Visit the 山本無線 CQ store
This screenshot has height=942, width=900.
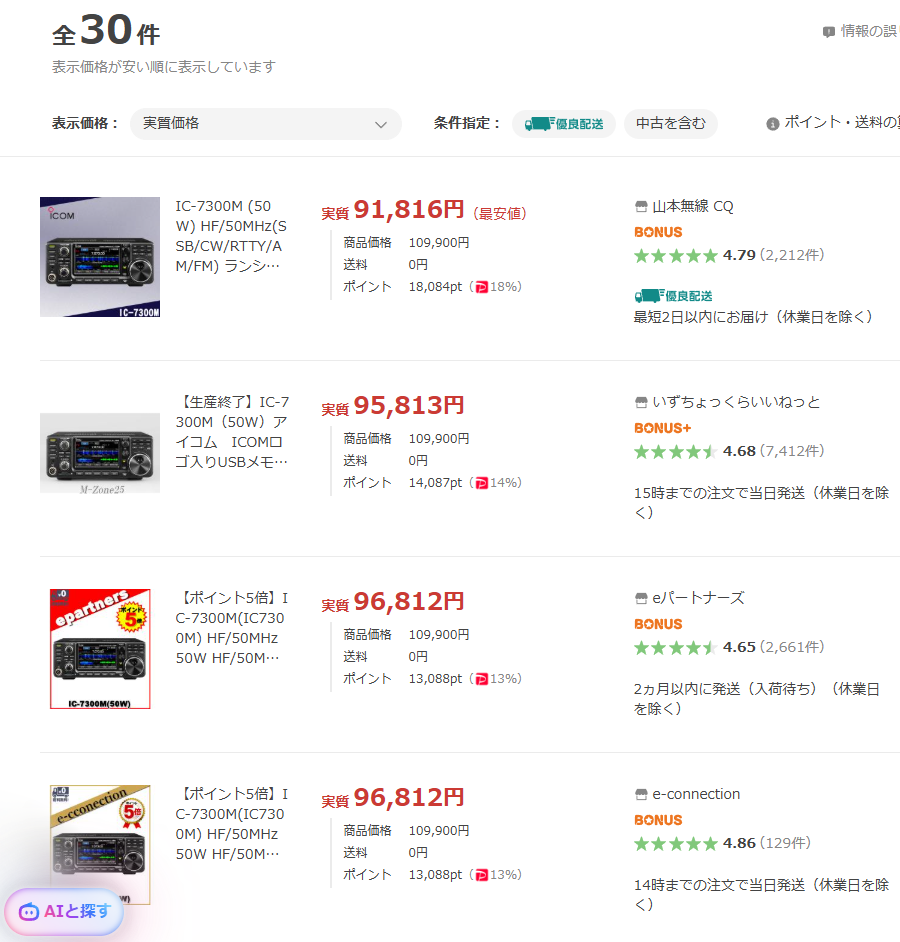click(692, 207)
